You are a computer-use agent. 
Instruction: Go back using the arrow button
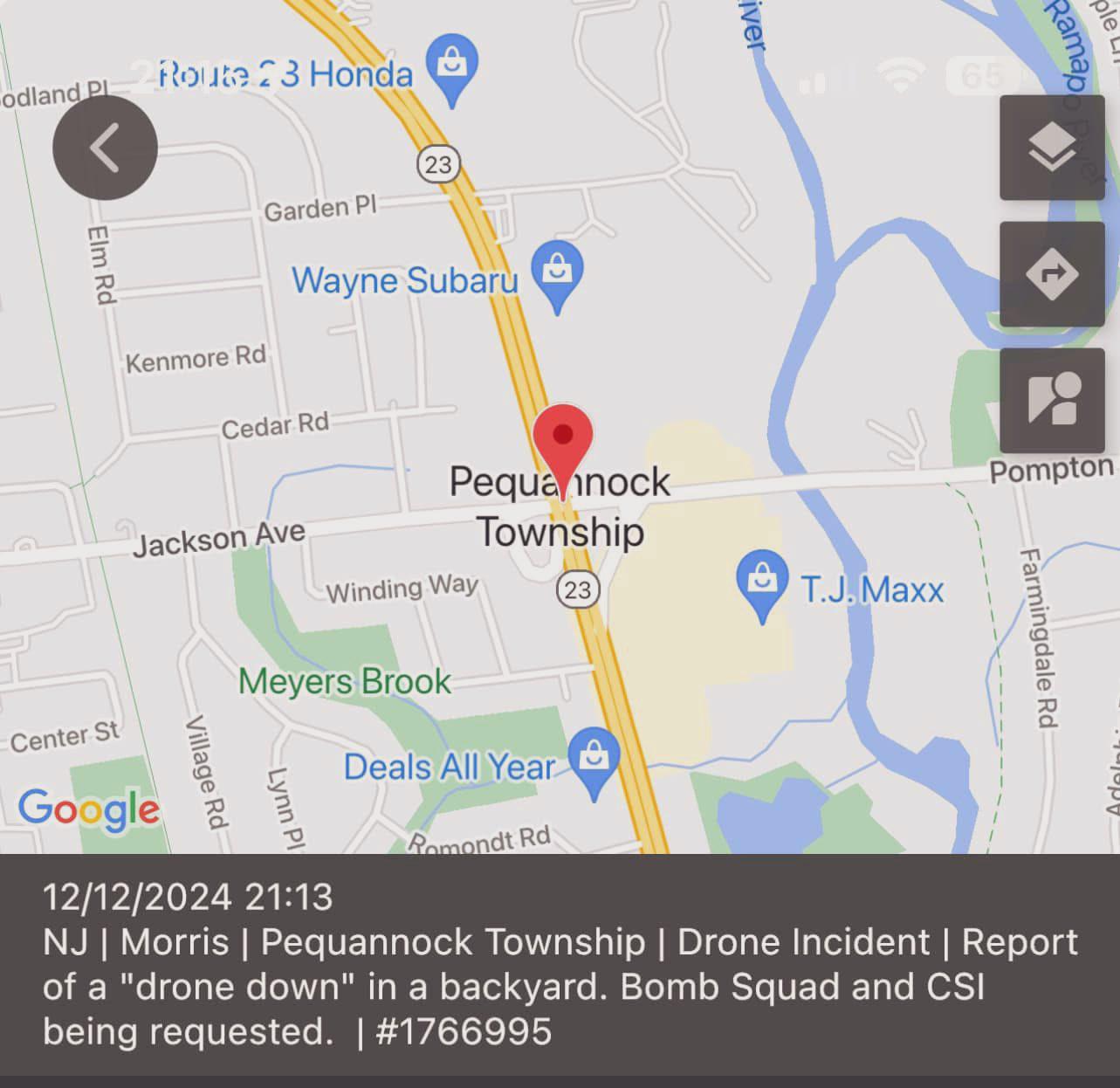105,148
